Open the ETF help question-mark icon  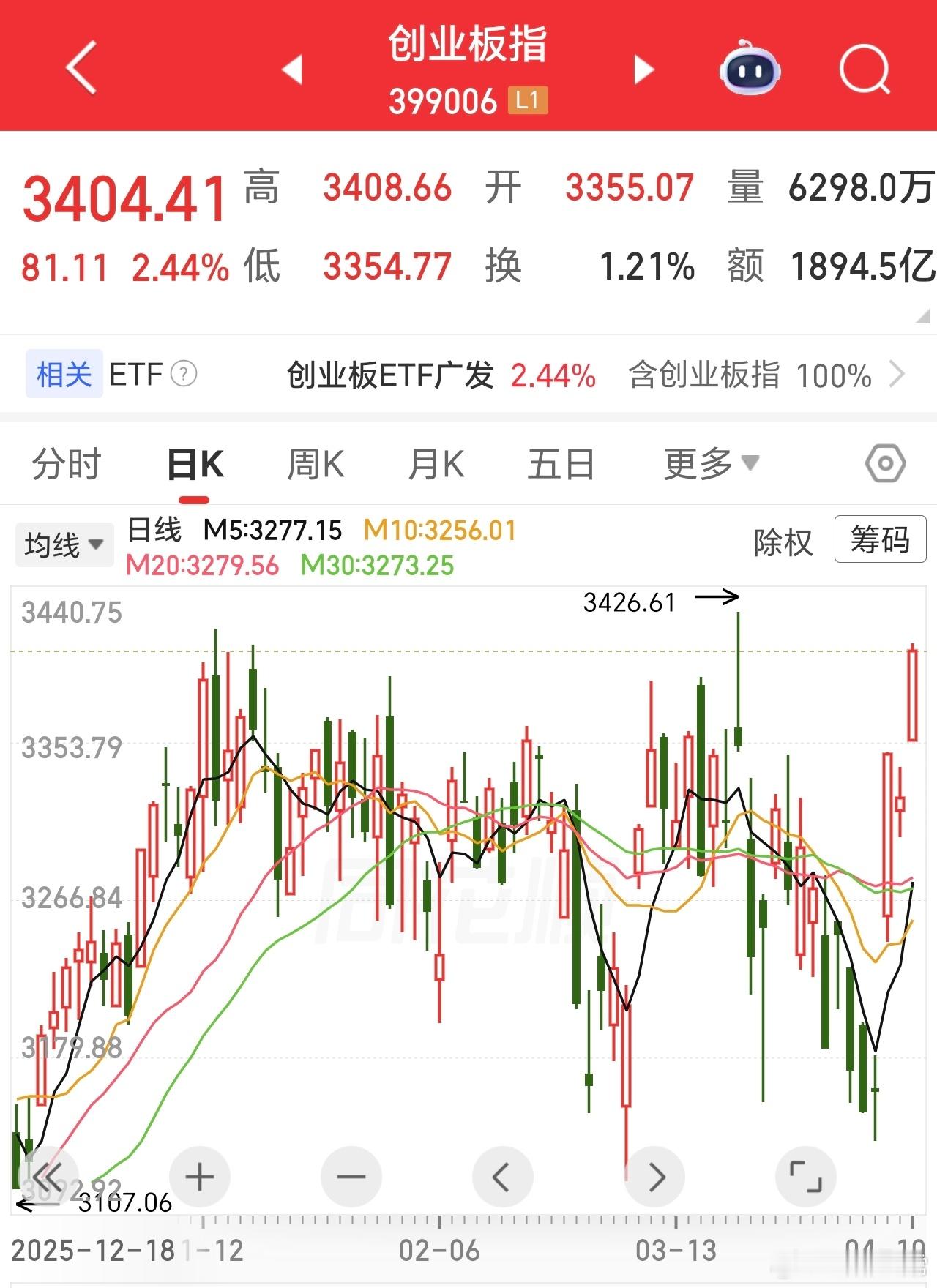184,375
